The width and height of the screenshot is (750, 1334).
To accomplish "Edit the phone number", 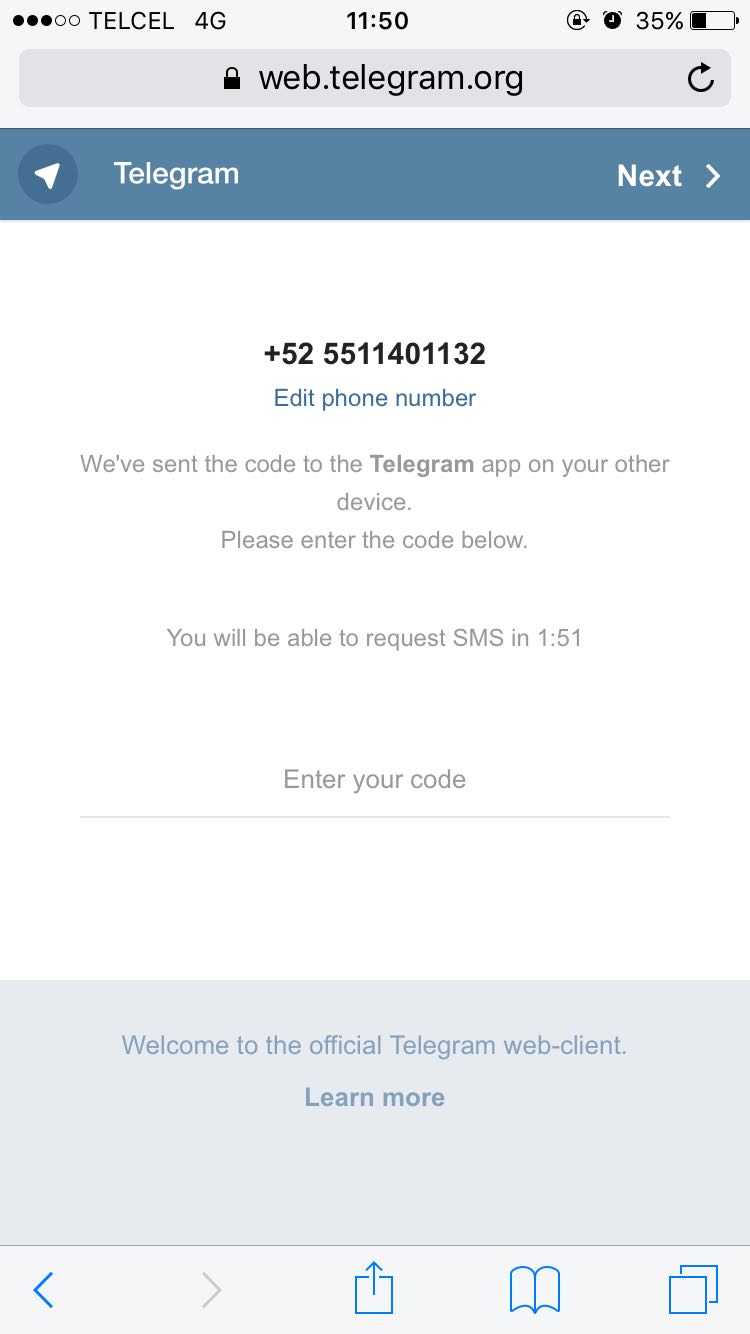I will tap(375, 398).
